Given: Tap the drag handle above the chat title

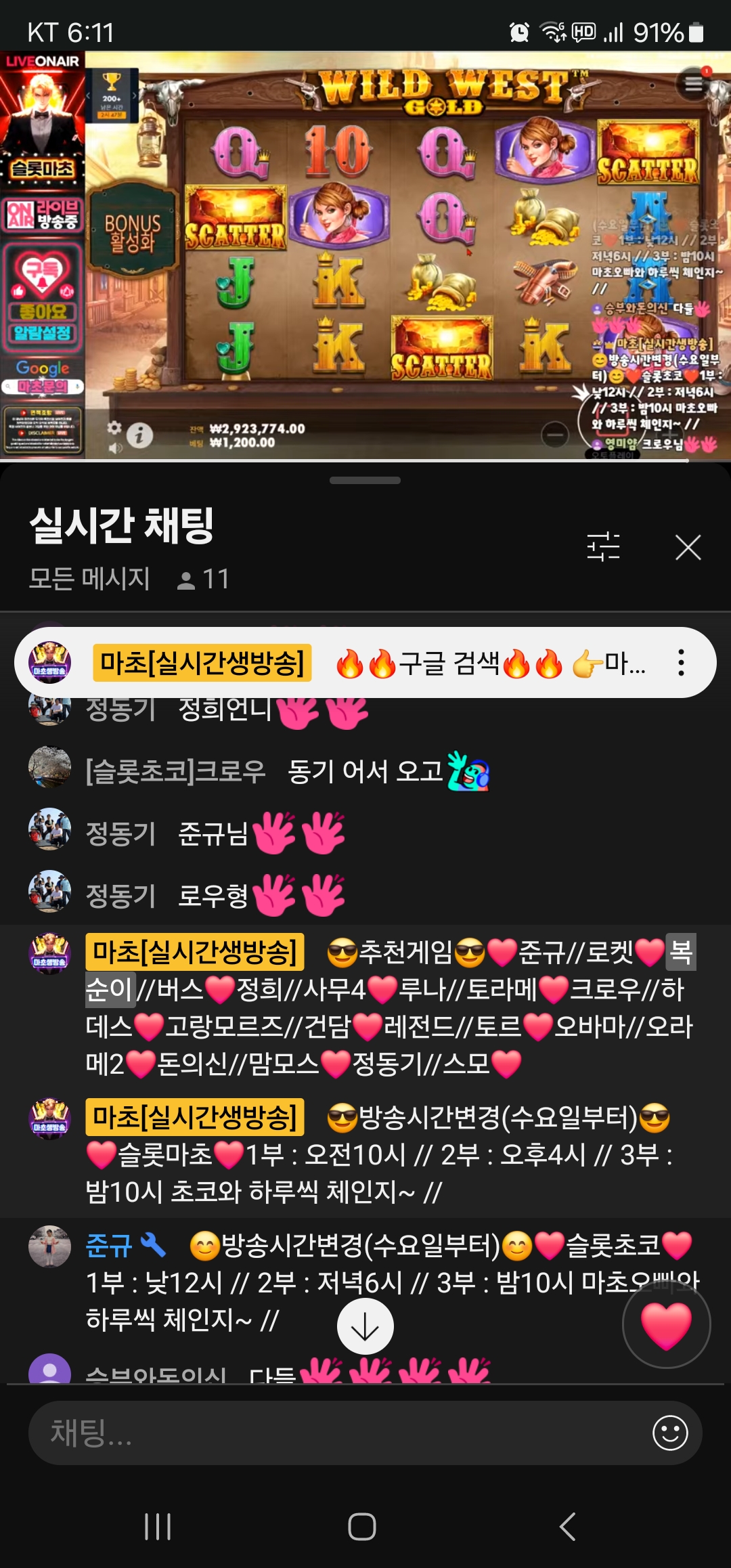Looking at the screenshot, I should (x=365, y=481).
